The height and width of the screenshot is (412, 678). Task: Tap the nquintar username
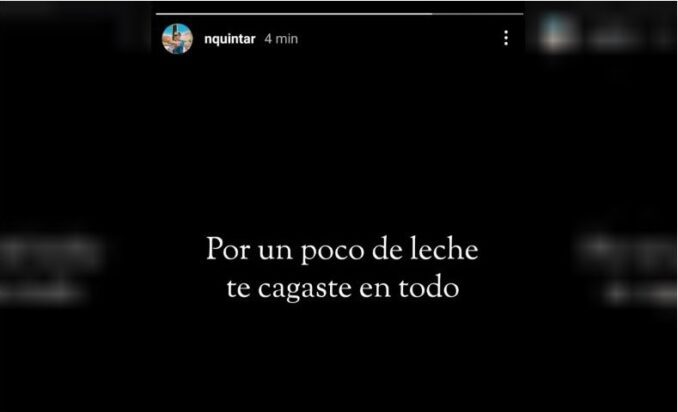(x=229, y=39)
